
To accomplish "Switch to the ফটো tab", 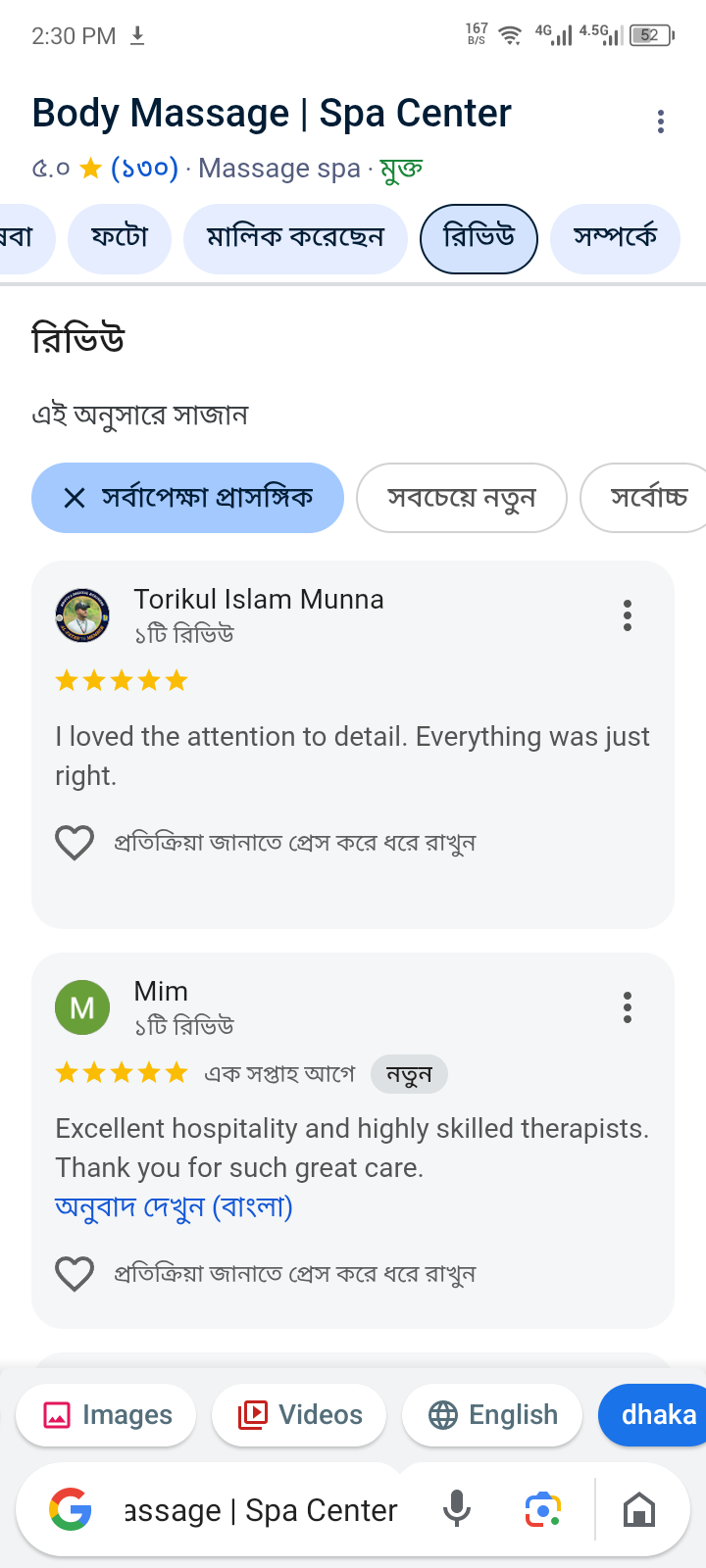I will point(120,238).
